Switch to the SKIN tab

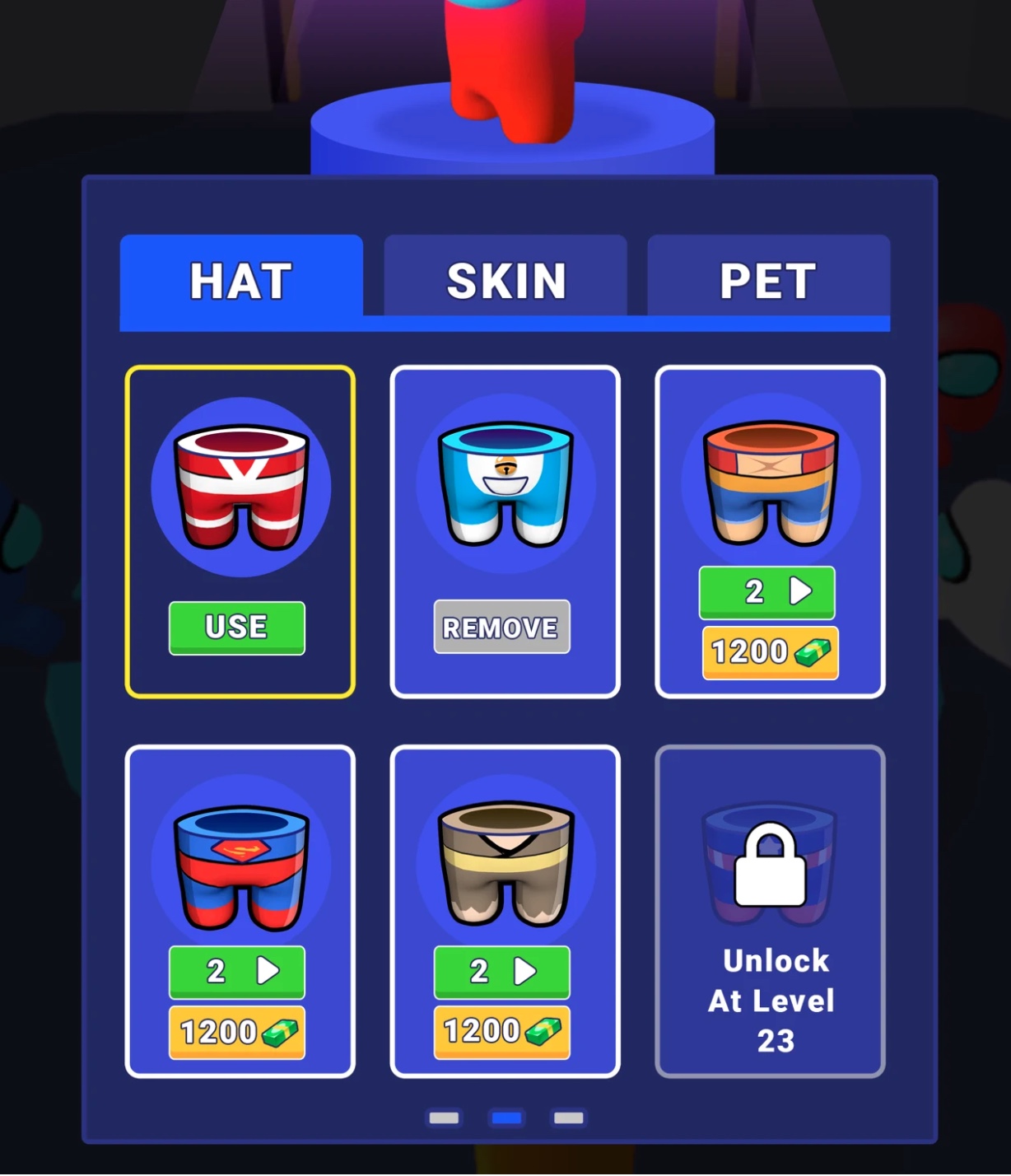[x=505, y=280]
